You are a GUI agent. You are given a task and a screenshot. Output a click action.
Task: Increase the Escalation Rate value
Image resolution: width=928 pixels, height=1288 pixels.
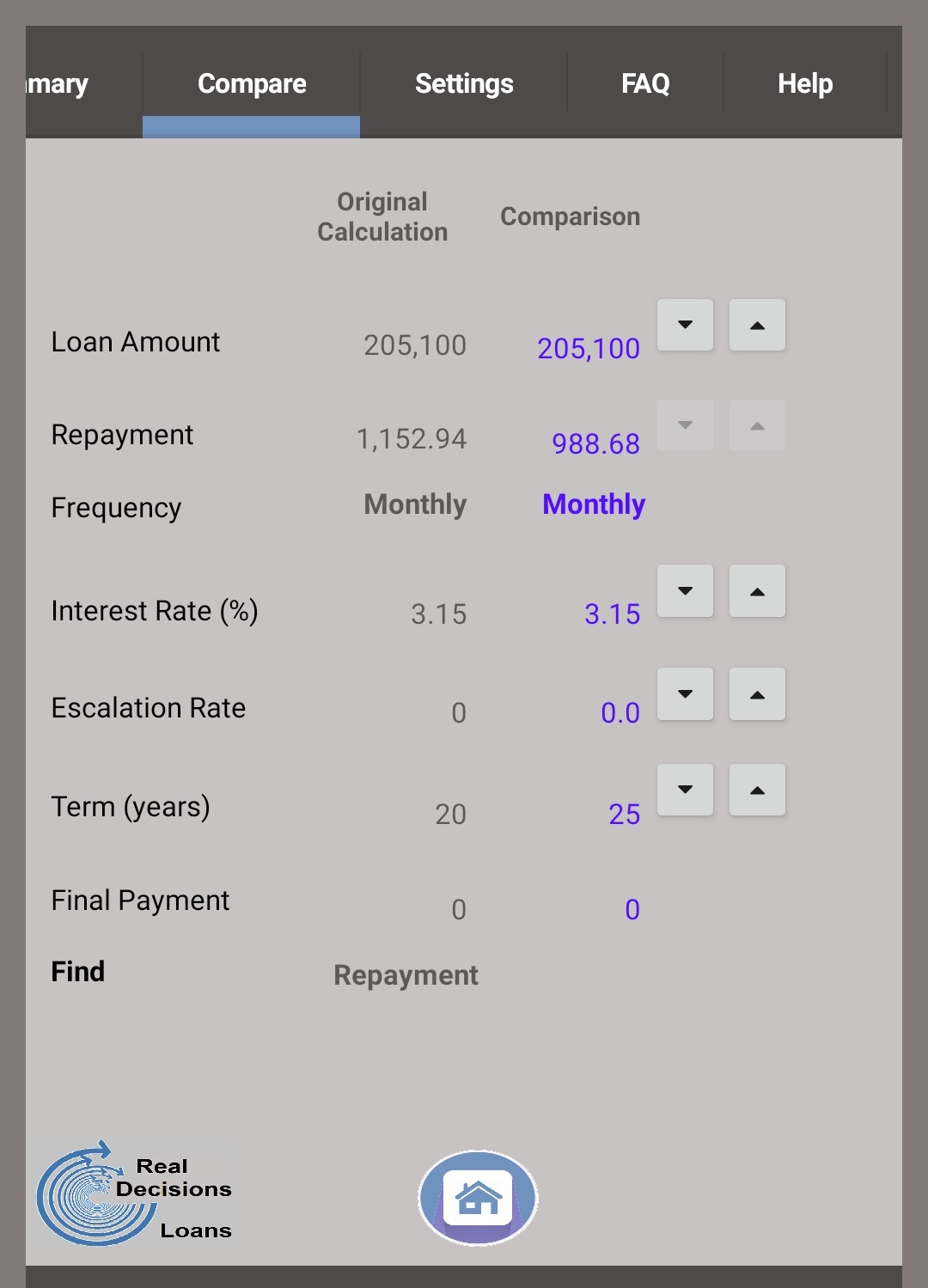click(x=757, y=694)
